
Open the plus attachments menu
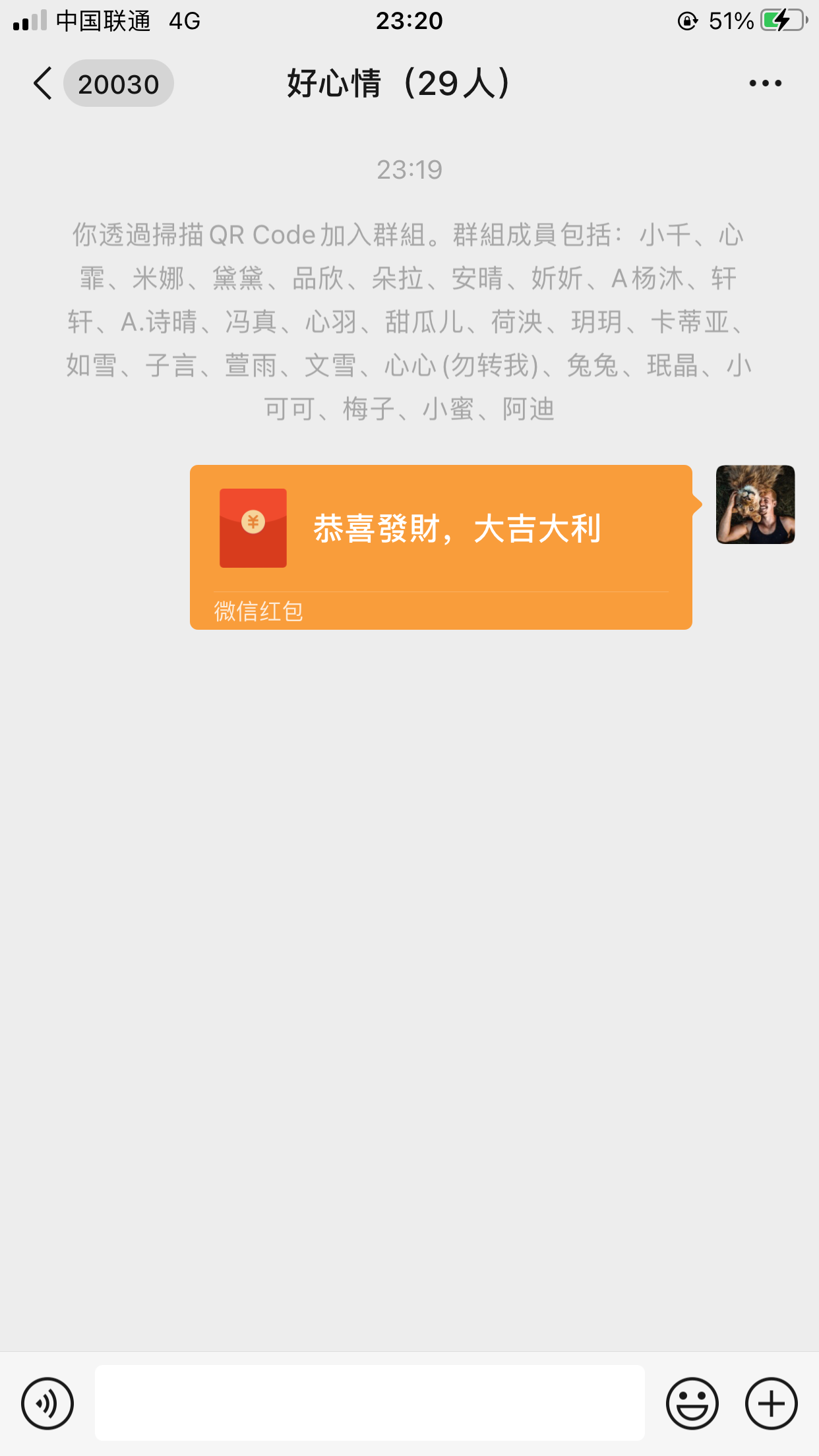click(x=771, y=1403)
